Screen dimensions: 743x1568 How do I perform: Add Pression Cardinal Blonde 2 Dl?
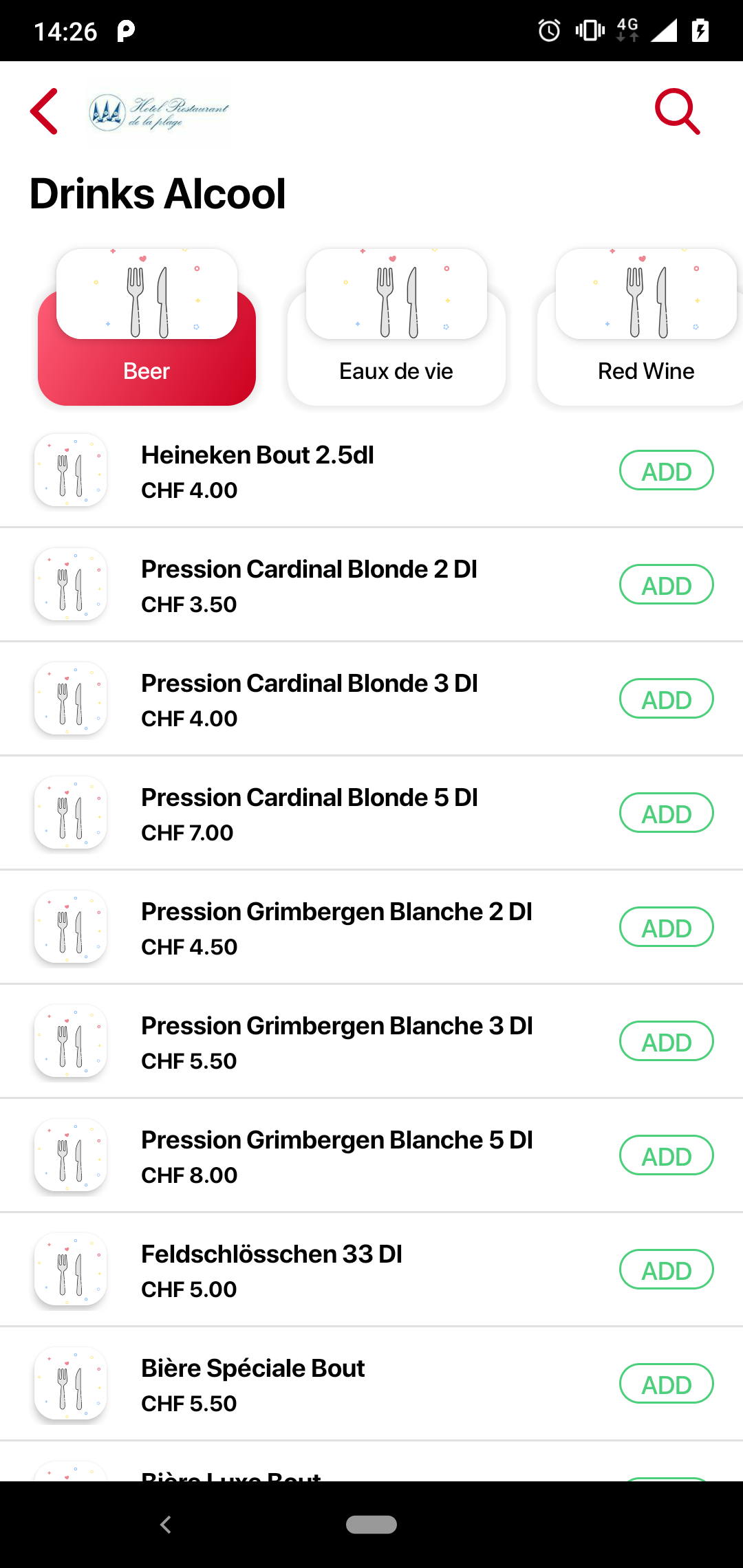pos(666,585)
